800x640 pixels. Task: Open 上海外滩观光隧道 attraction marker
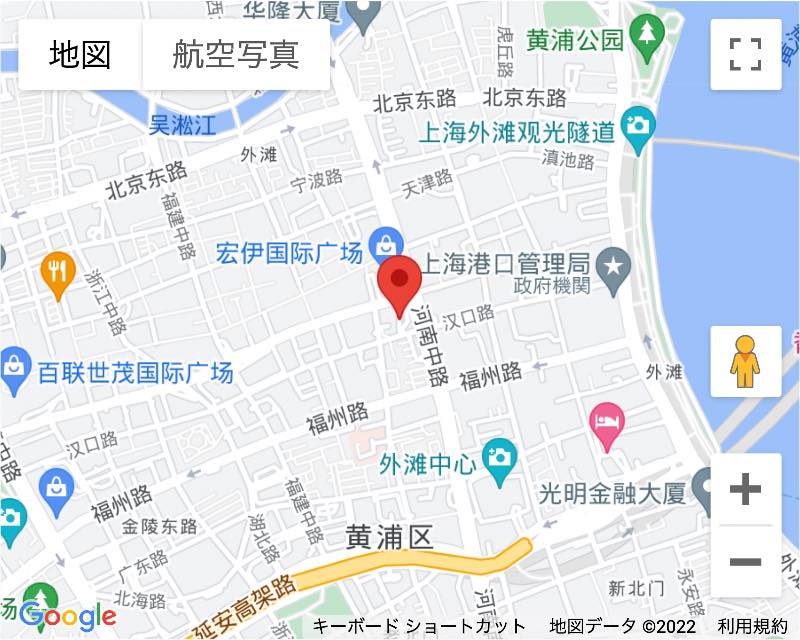tap(636, 128)
